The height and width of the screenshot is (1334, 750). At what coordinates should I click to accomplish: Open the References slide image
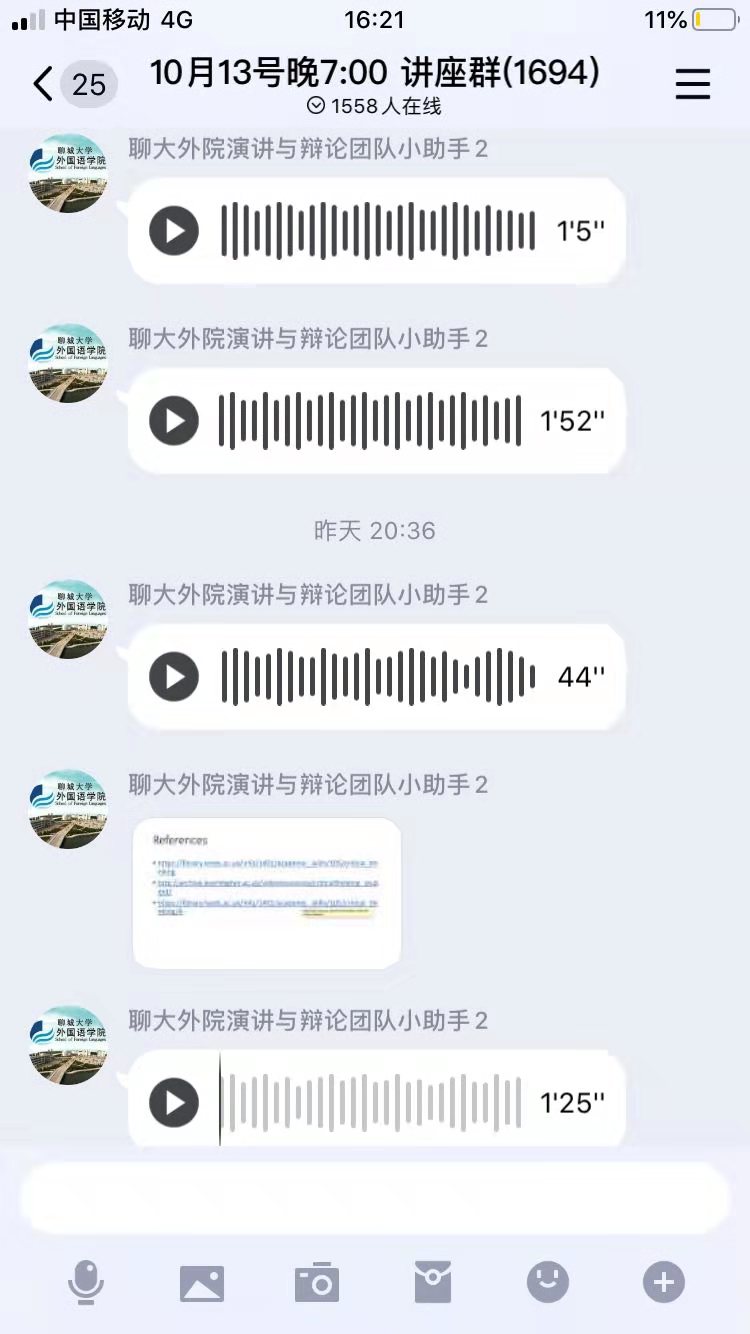[x=266, y=893]
